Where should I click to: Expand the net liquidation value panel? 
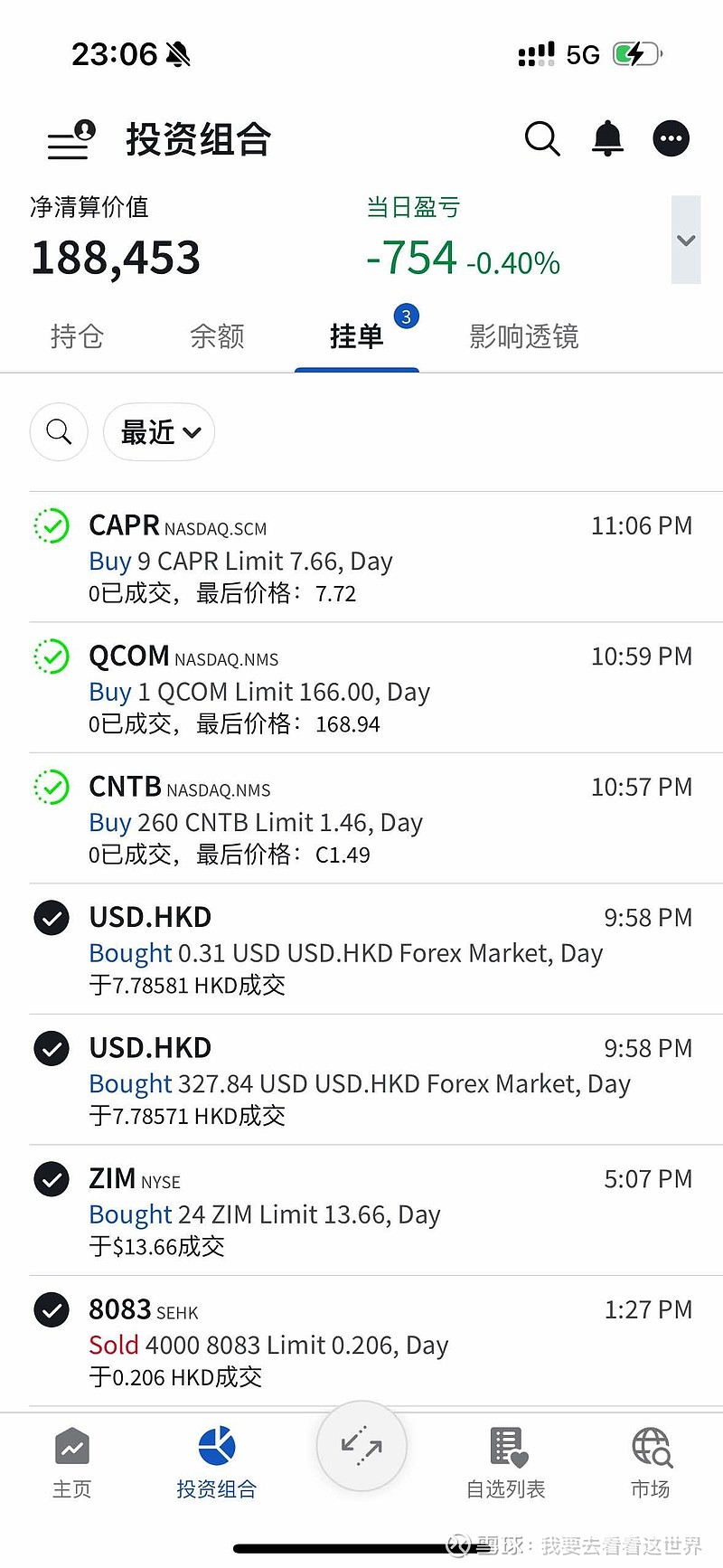coord(686,241)
